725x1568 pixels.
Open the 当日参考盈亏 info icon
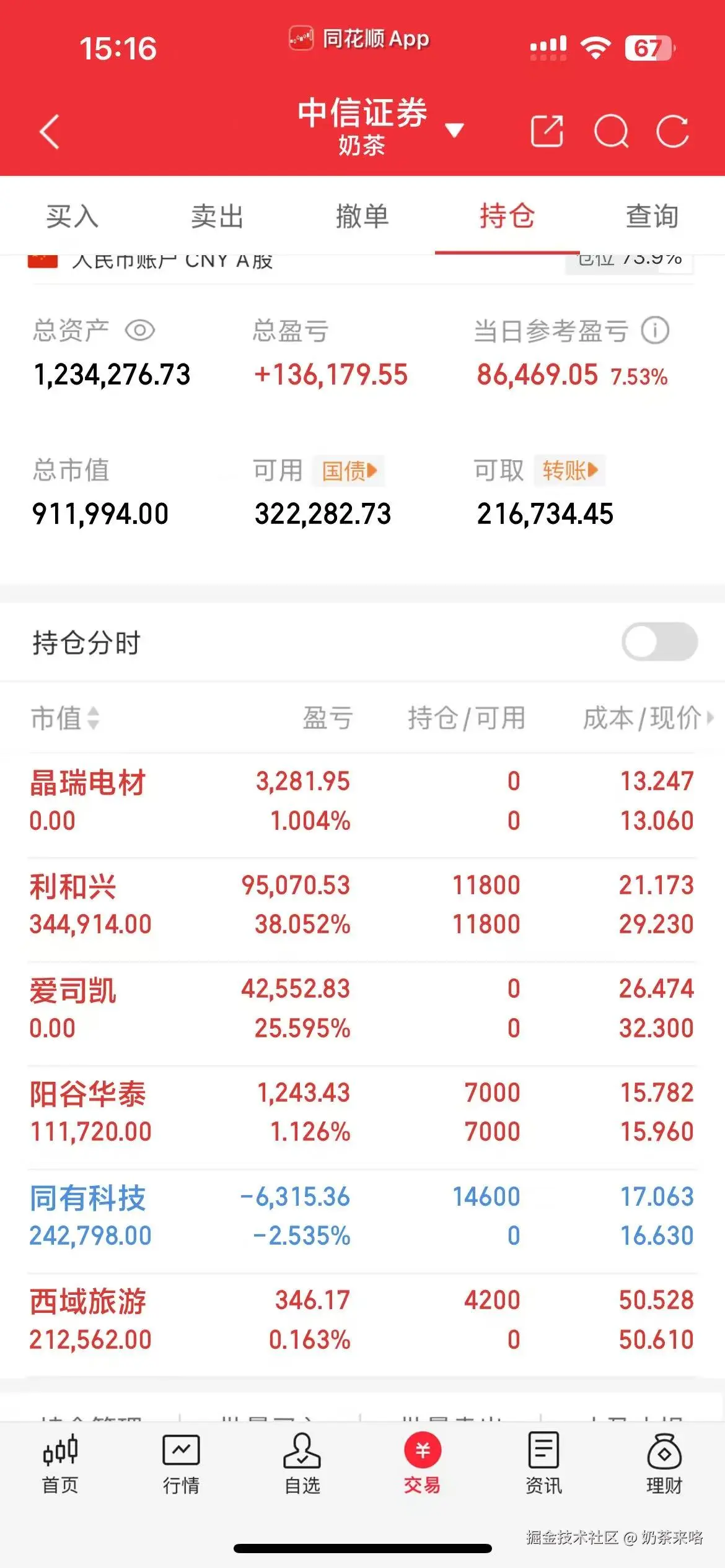655,331
